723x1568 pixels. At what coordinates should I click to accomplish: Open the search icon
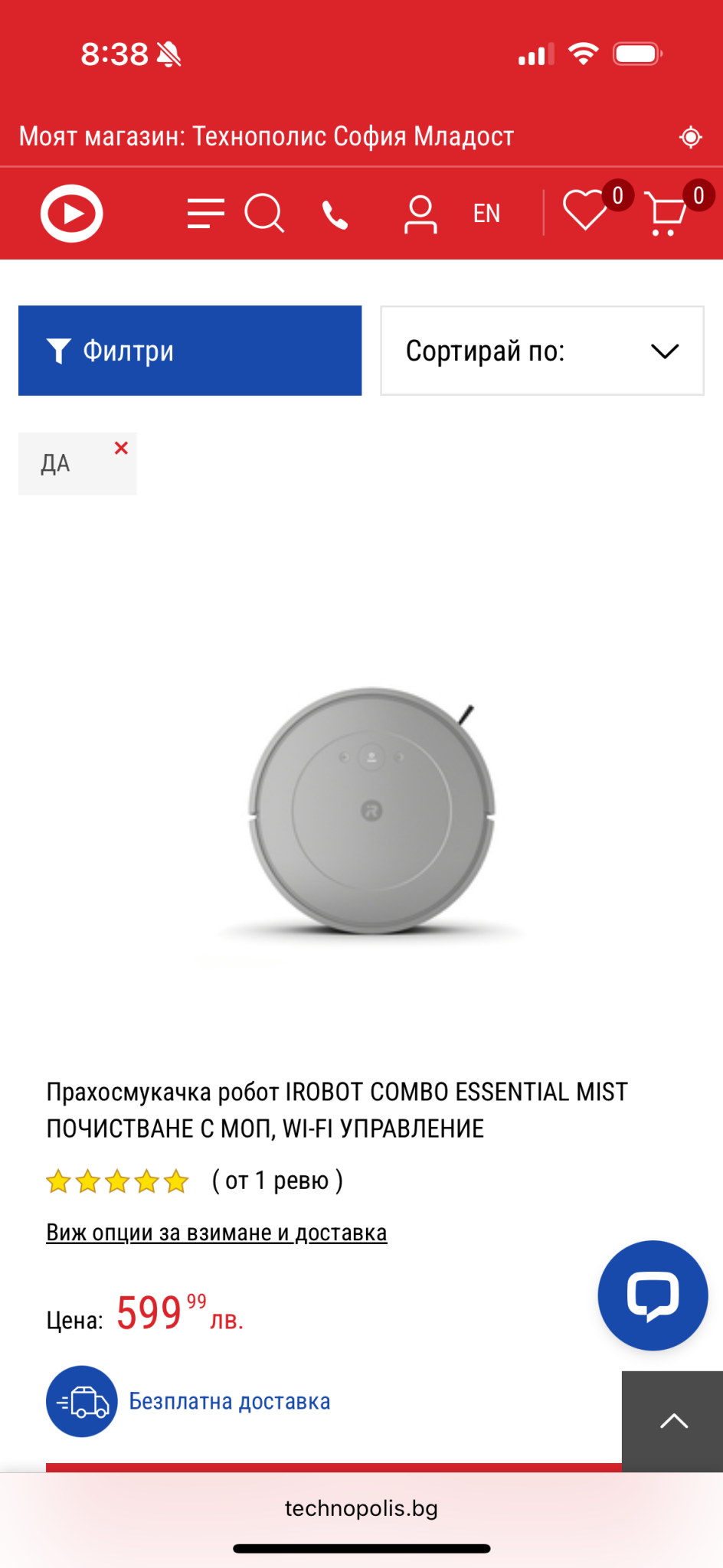coord(264,214)
